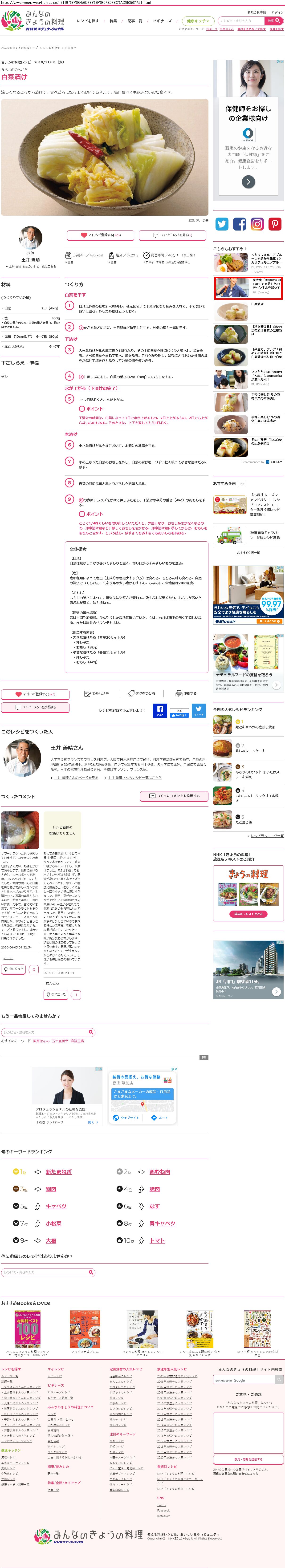Select the keyword キャベツ in the ranking
The height and width of the screenshot is (1568, 285).
[x=56, y=1206]
